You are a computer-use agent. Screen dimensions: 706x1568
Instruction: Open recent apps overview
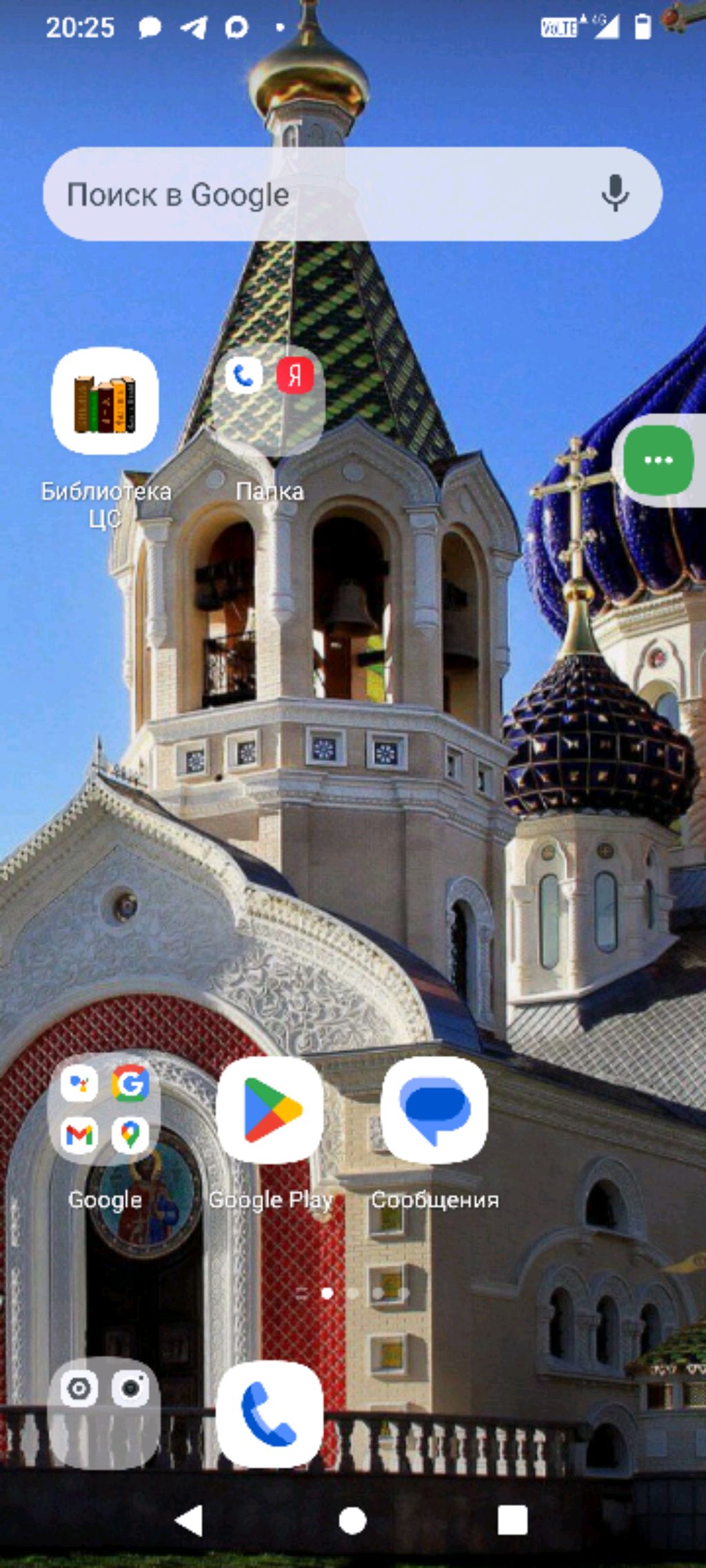pyautogui.click(x=512, y=1520)
